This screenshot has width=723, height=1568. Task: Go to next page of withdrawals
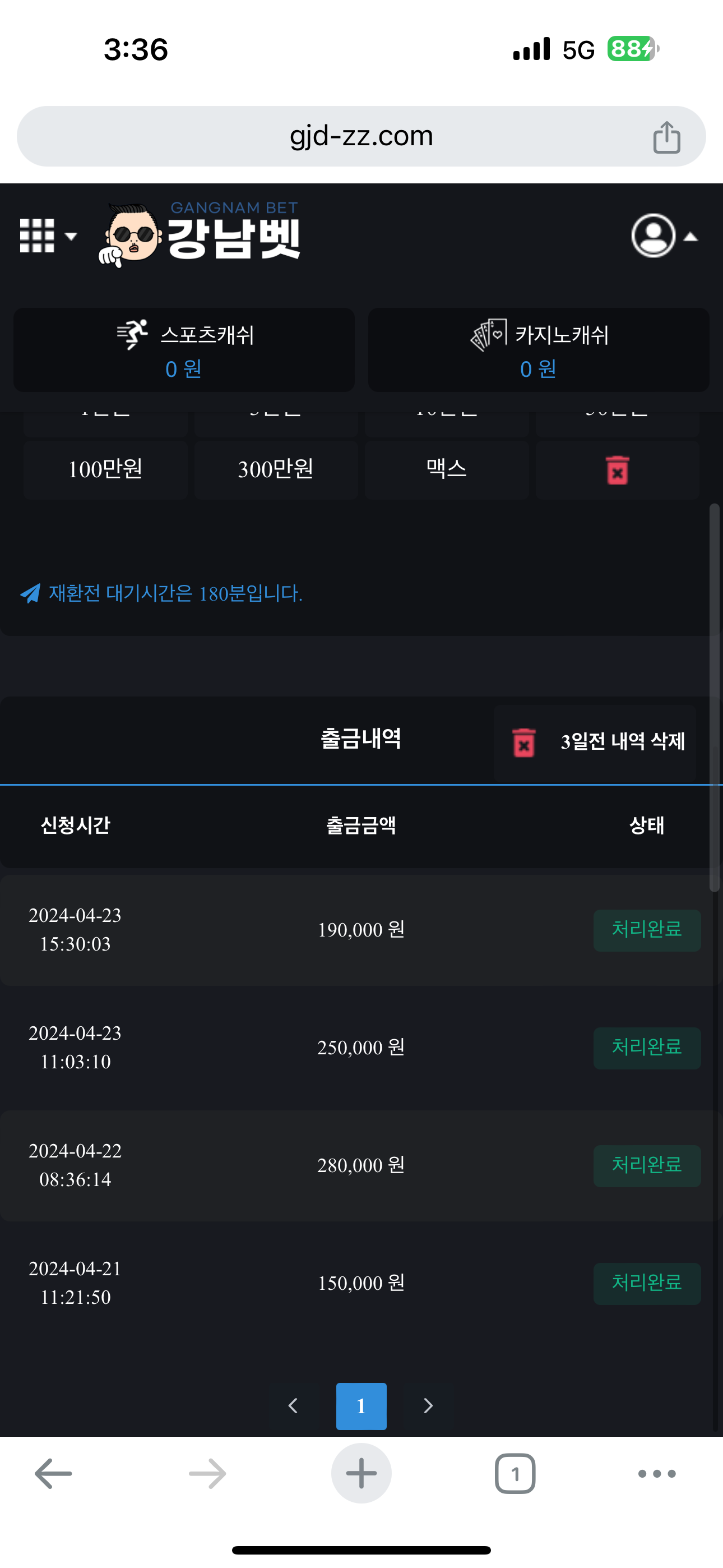click(x=428, y=1405)
